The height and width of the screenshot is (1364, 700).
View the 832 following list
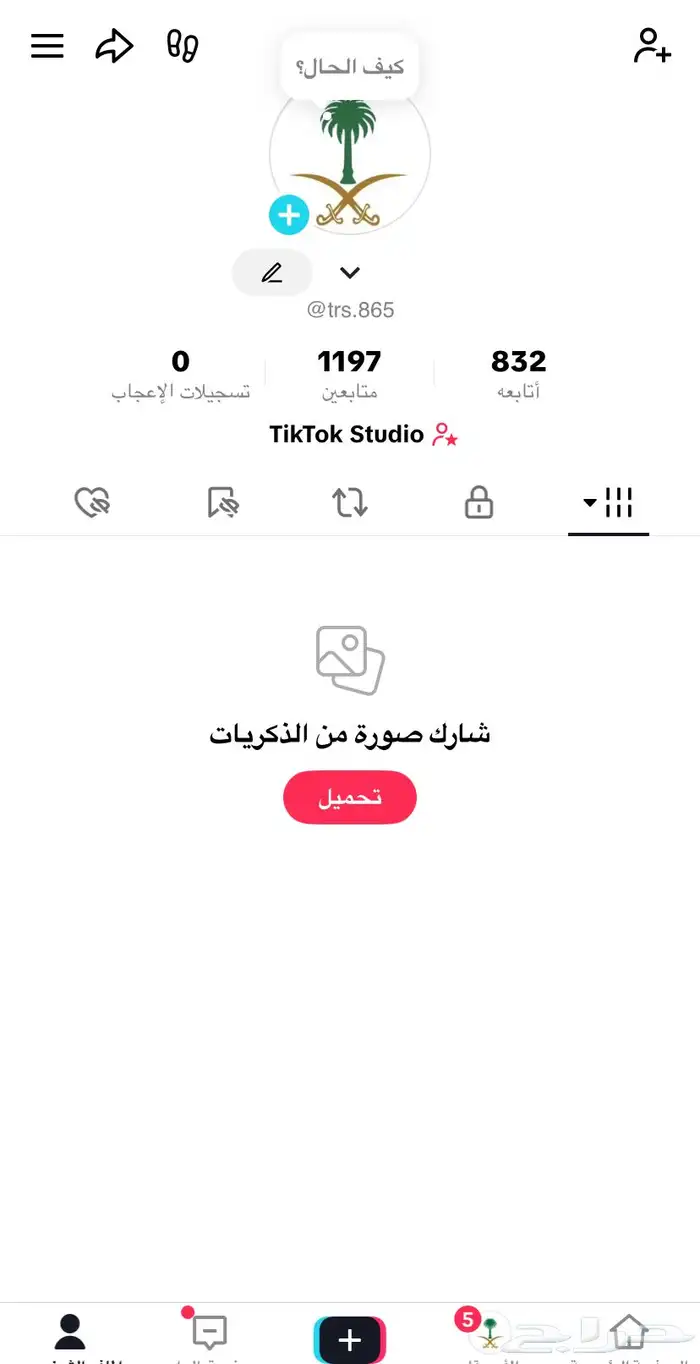click(518, 373)
